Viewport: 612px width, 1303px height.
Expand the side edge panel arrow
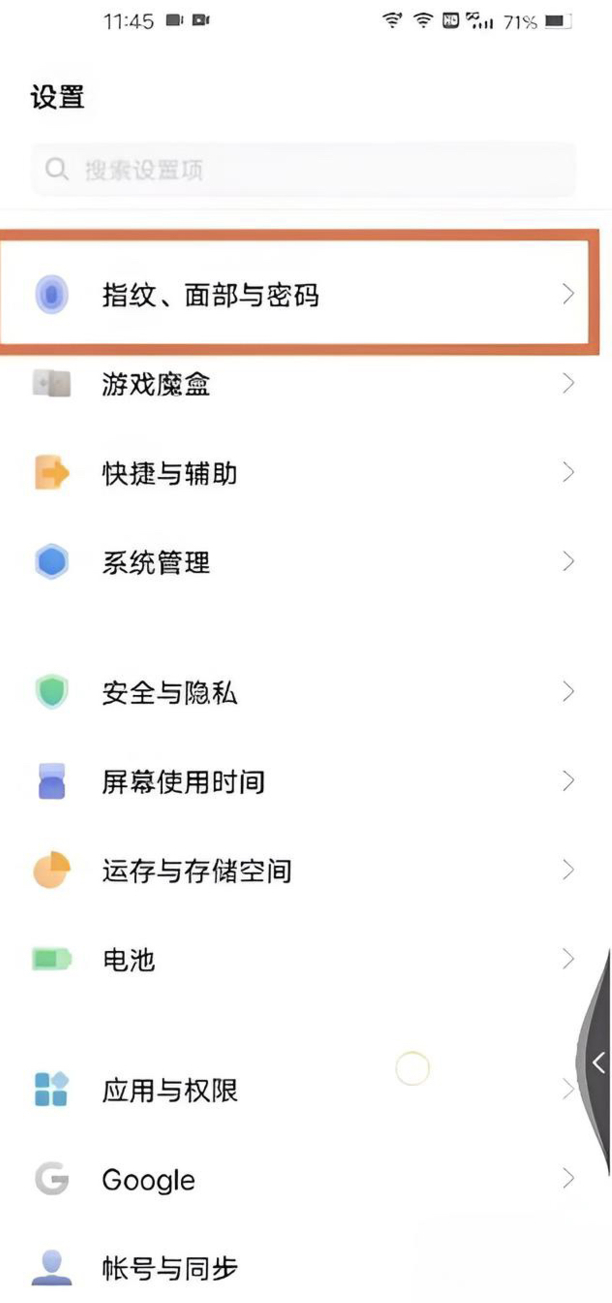click(598, 1061)
